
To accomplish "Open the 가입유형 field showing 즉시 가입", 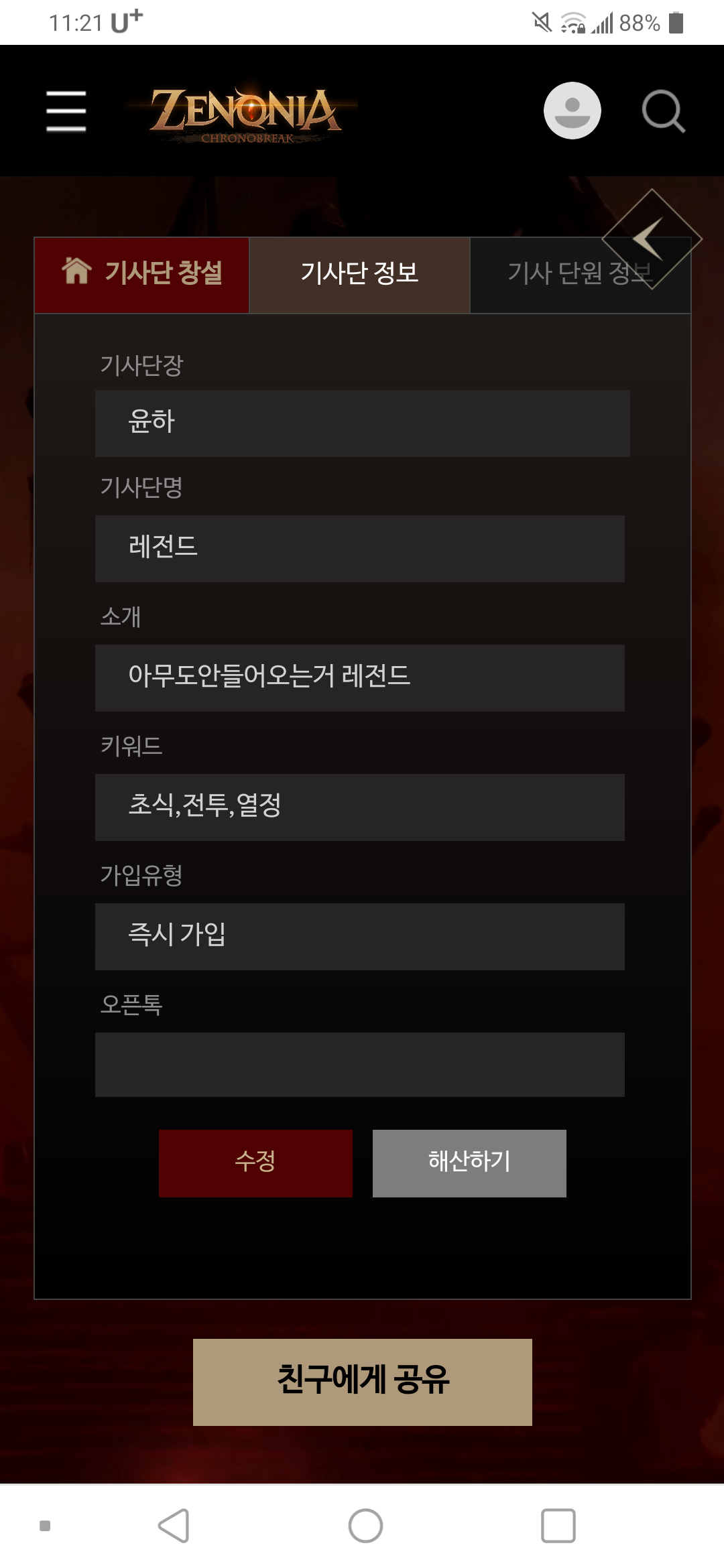I will coord(359,936).
